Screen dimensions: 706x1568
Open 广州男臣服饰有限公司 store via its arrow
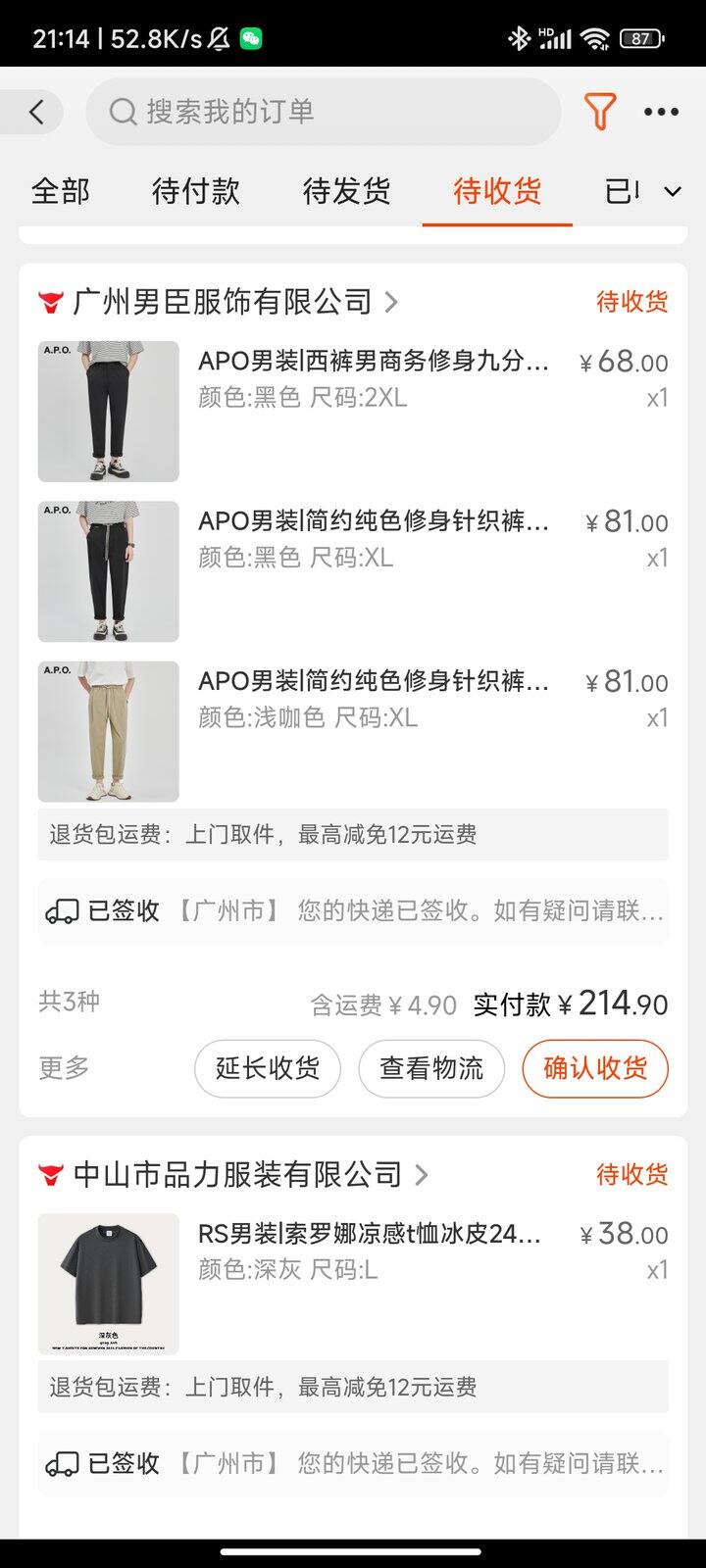point(391,302)
